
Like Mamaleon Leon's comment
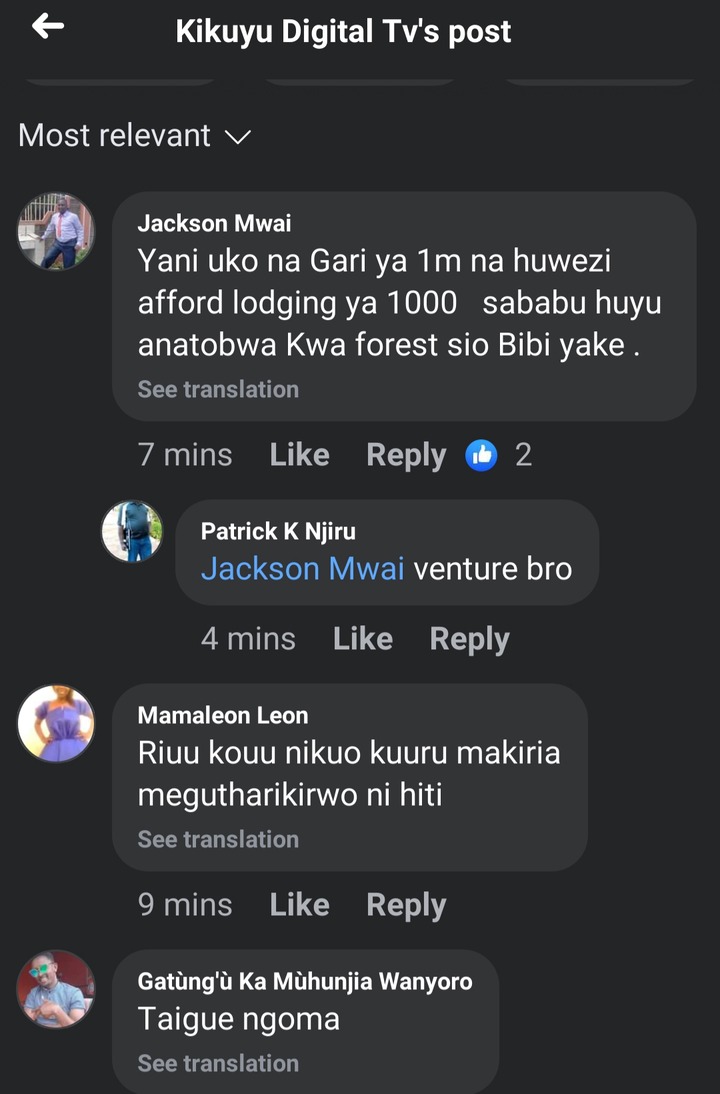tap(299, 905)
